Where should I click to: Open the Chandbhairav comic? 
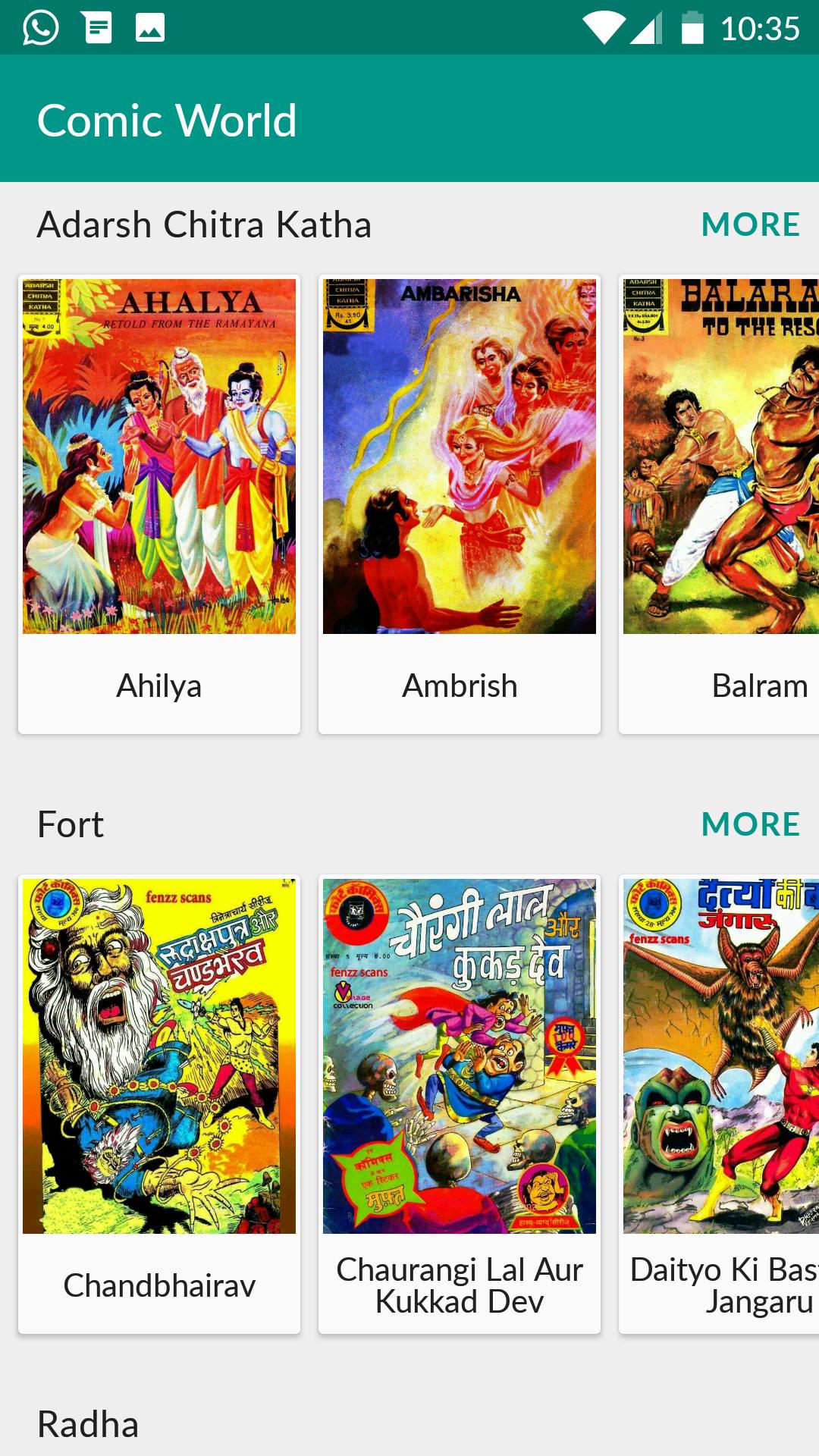[x=159, y=1103]
